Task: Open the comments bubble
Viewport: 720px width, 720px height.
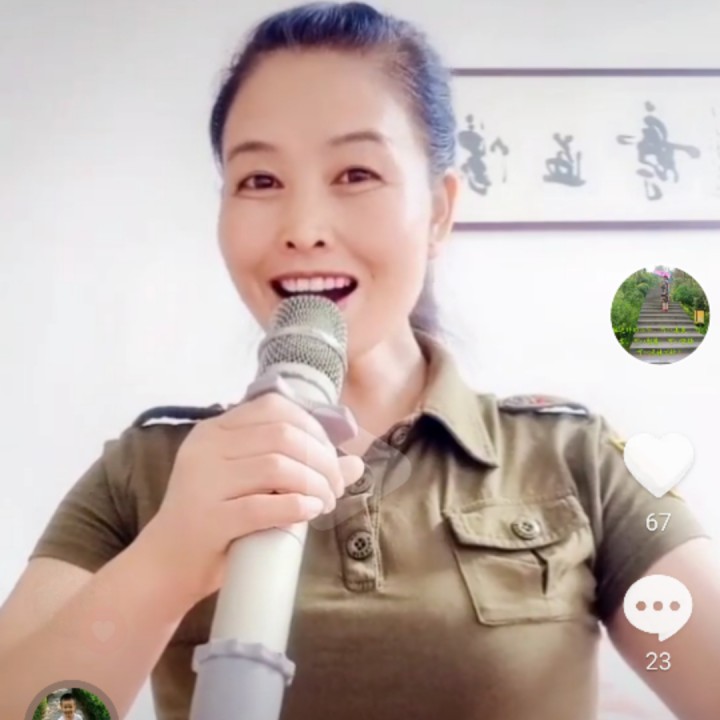Action: tap(657, 608)
